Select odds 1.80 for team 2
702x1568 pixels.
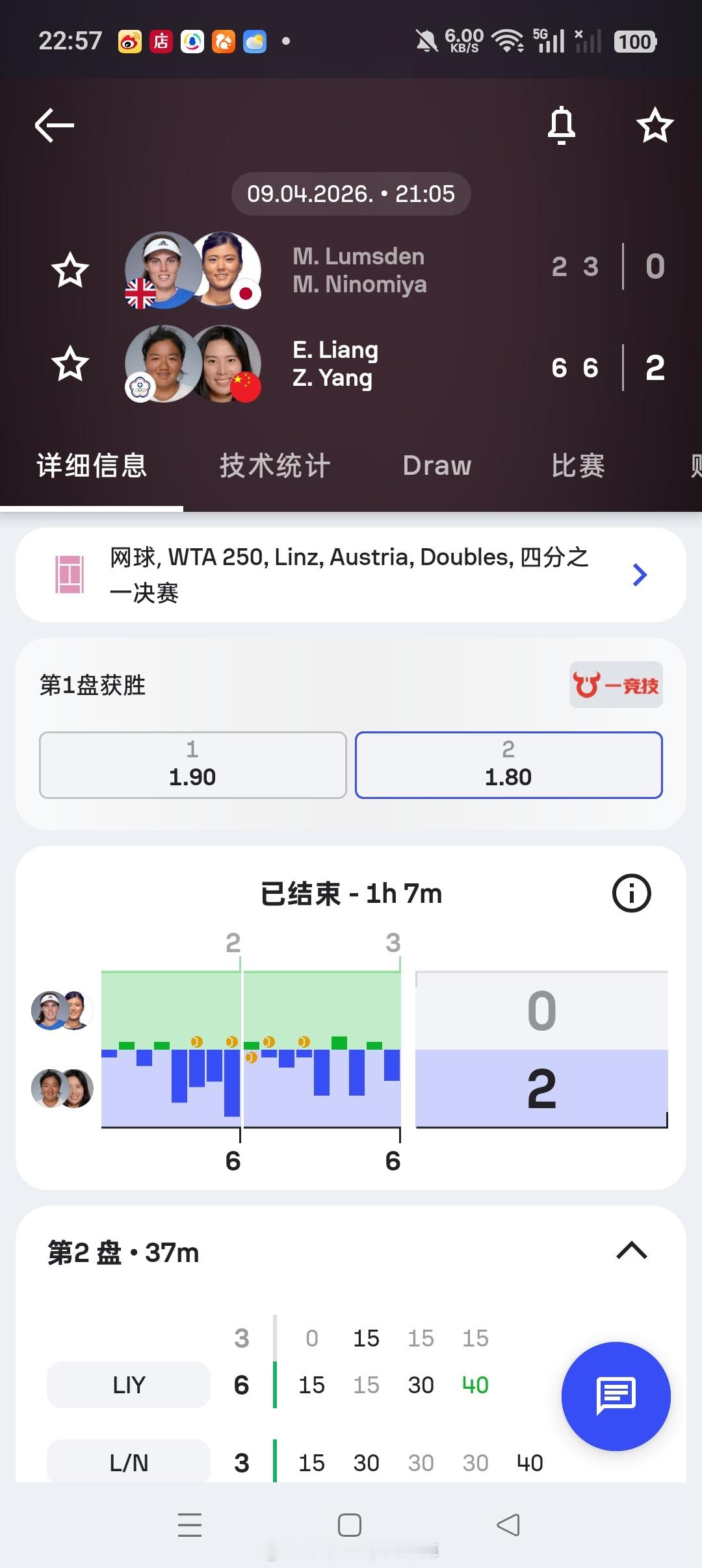(509, 765)
